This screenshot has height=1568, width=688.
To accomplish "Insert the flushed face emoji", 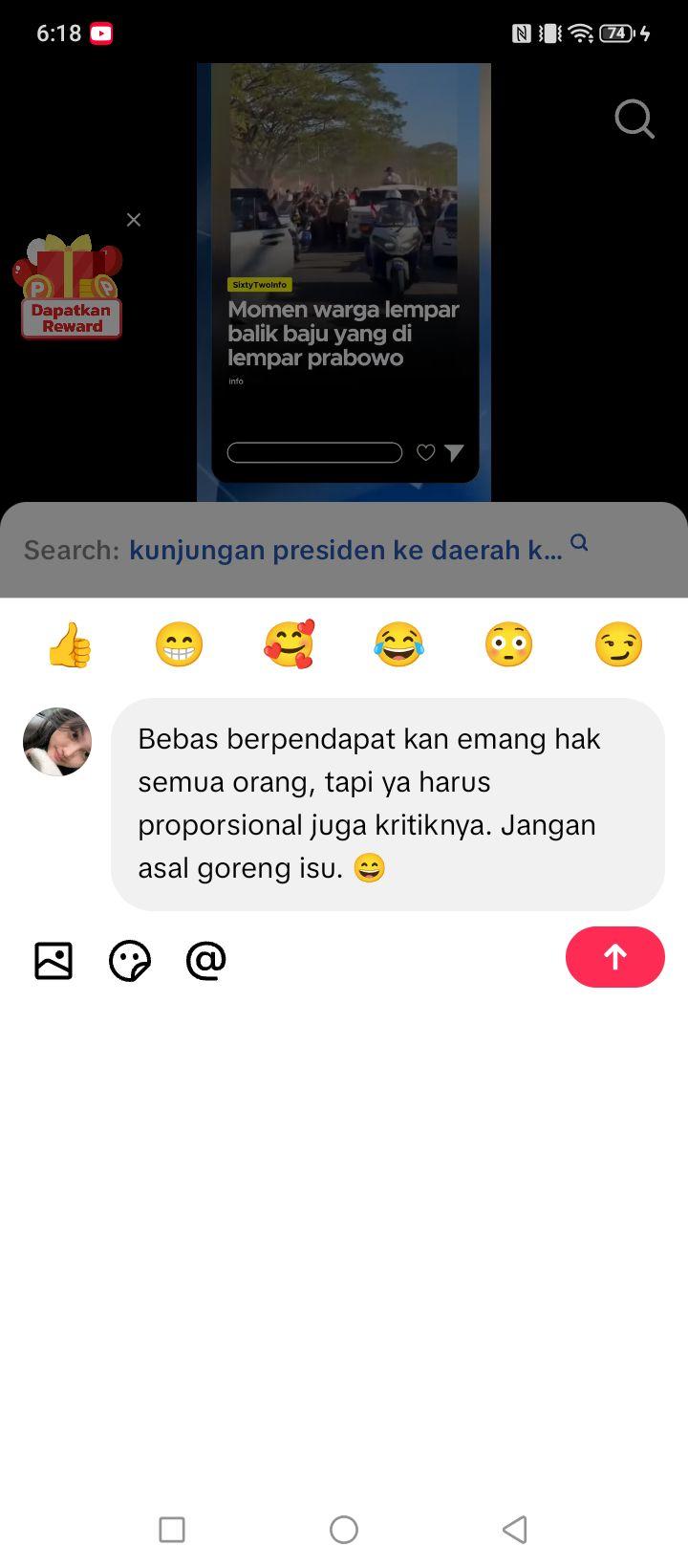I will [x=508, y=644].
